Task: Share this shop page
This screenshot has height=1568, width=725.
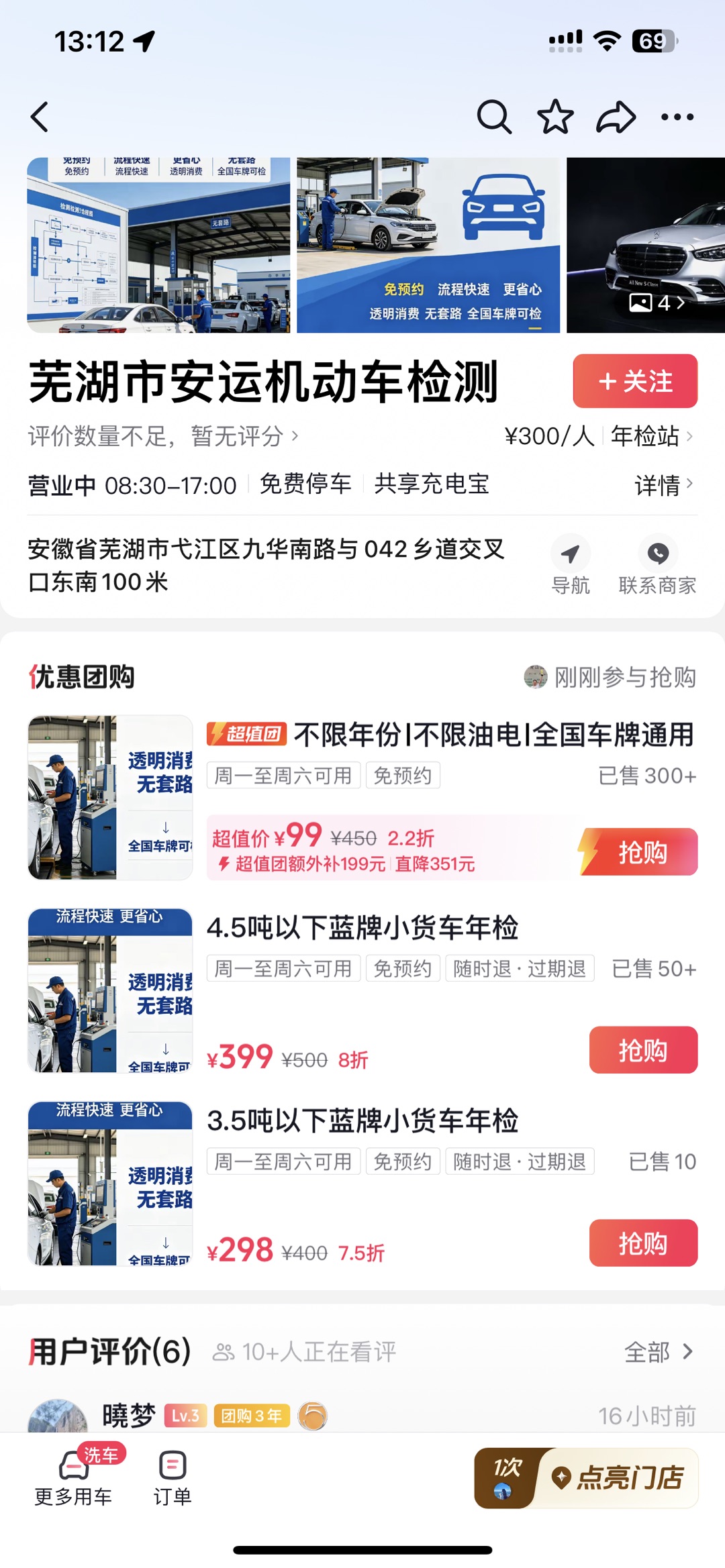Action: pyautogui.click(x=616, y=117)
